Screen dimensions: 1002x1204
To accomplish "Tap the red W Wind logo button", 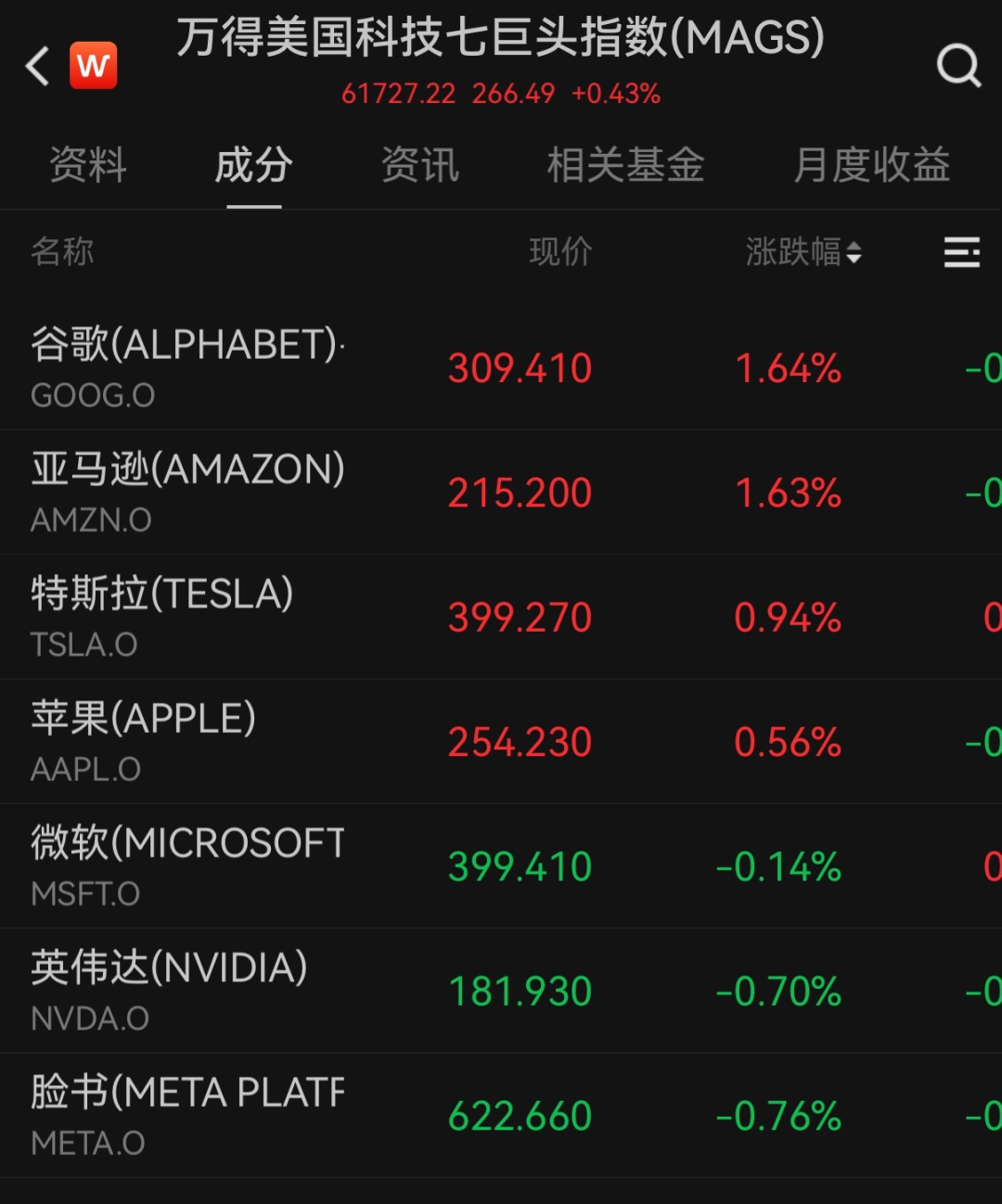I will pos(93,66).
